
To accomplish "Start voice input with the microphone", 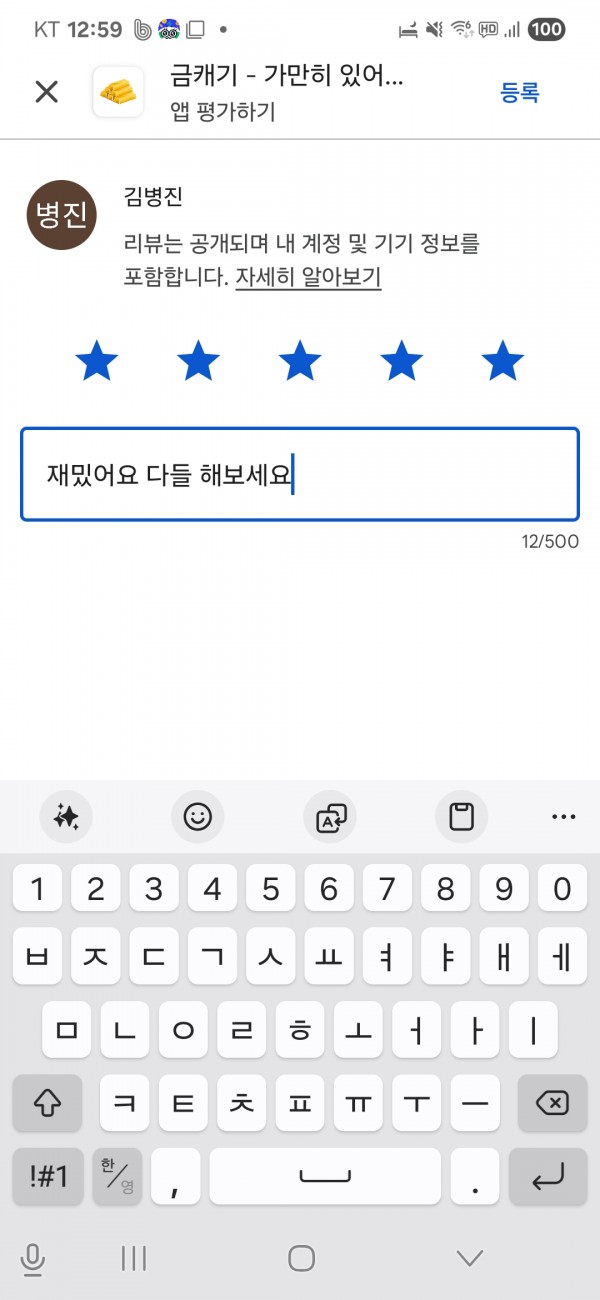I will click(x=33, y=1259).
